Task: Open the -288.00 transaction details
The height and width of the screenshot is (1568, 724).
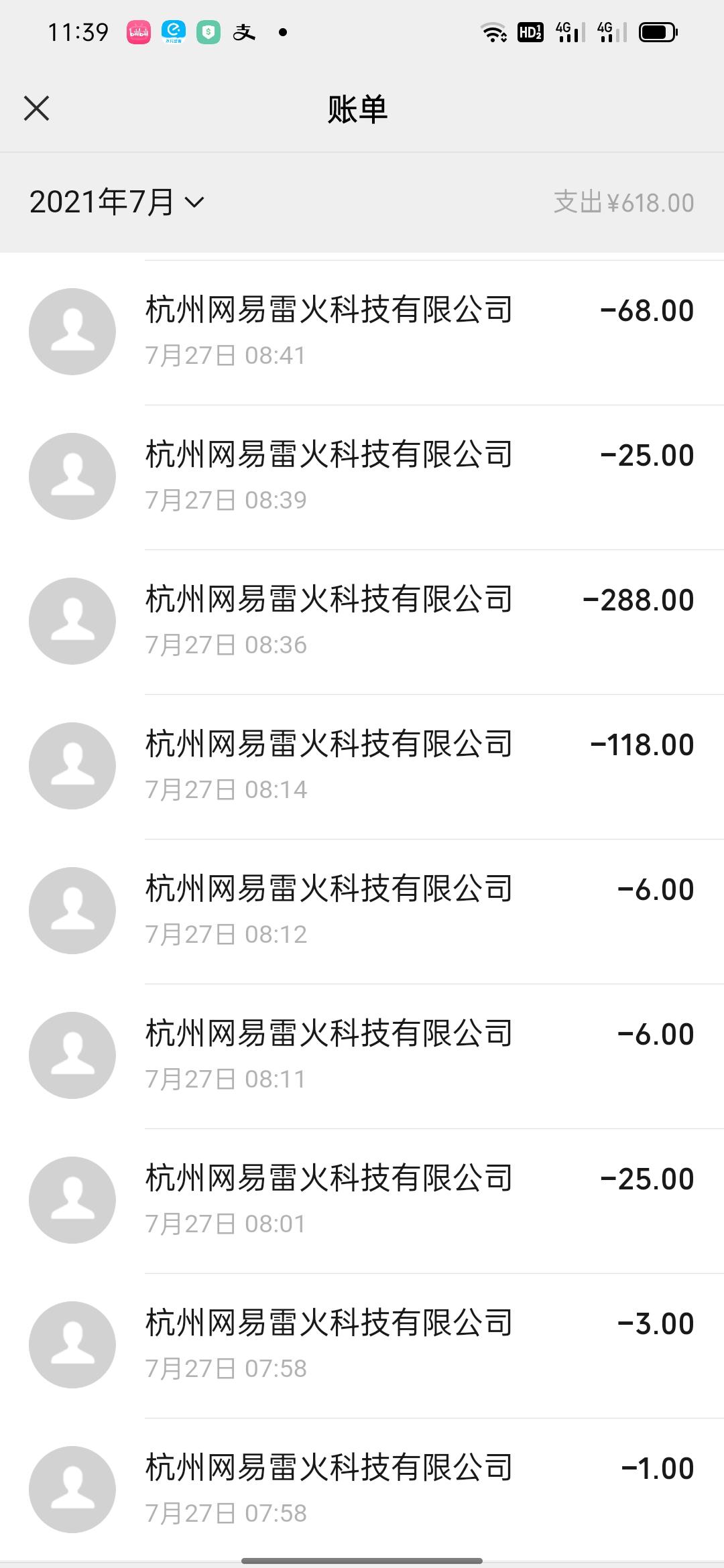Action: pyautogui.click(x=362, y=621)
